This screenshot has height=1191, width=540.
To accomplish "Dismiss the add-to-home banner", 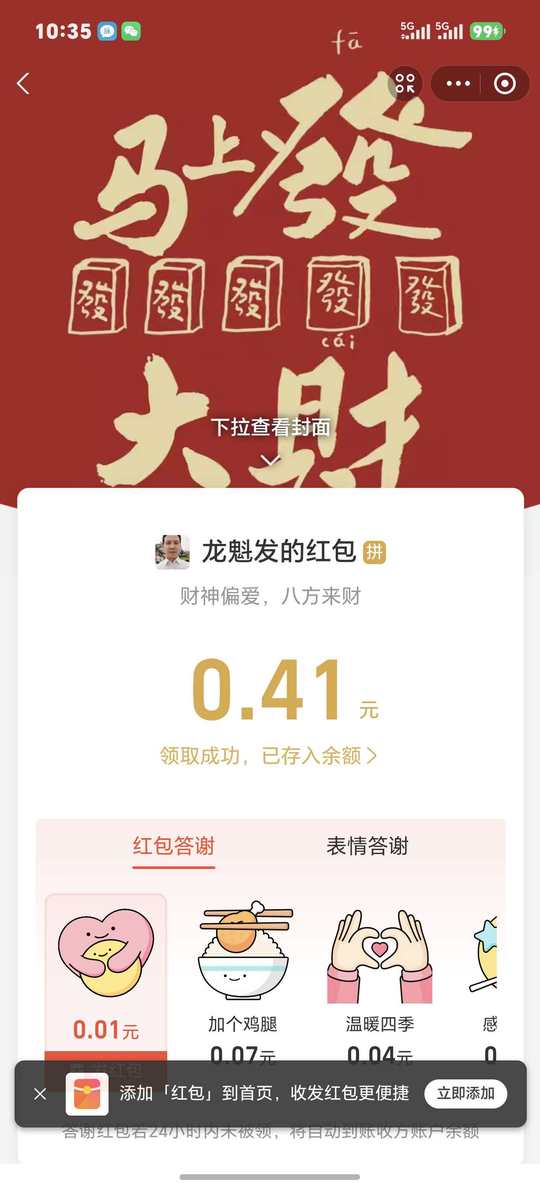I will 40,1094.
